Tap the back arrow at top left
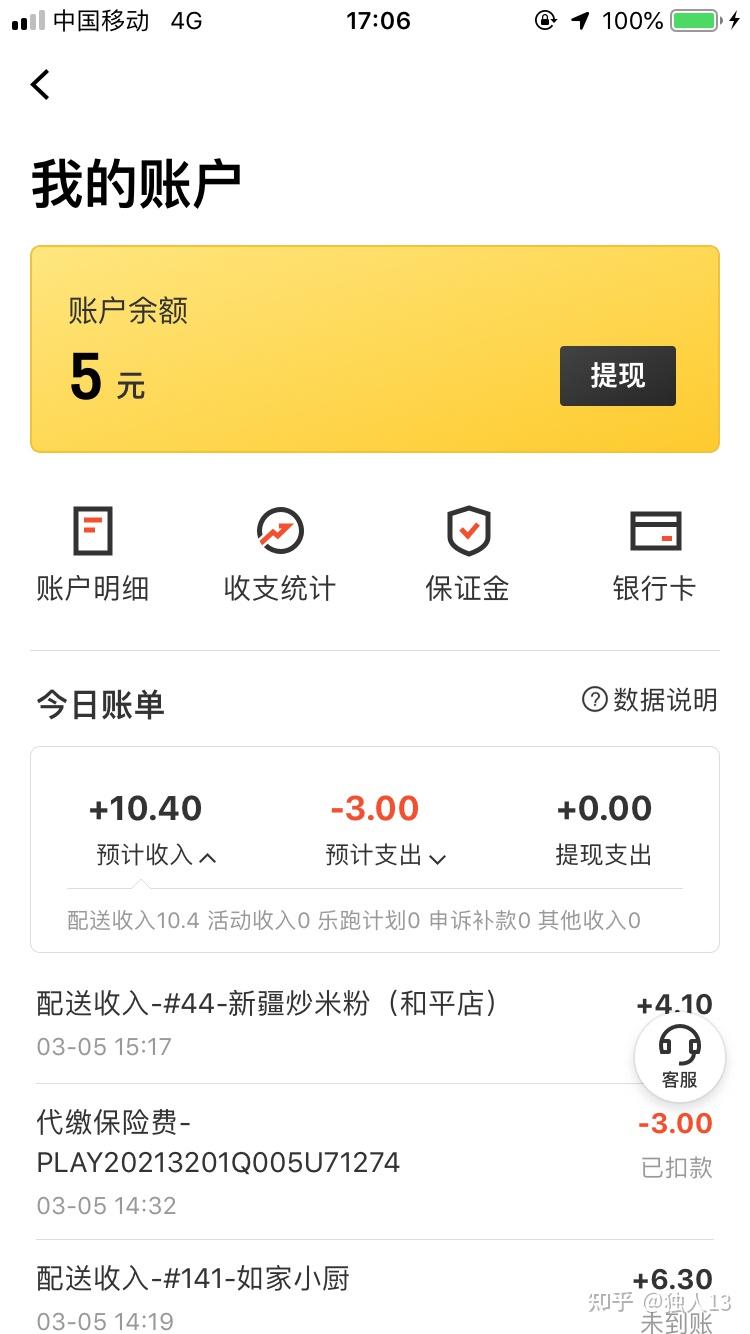This screenshot has width=750, height=1334. point(40,84)
